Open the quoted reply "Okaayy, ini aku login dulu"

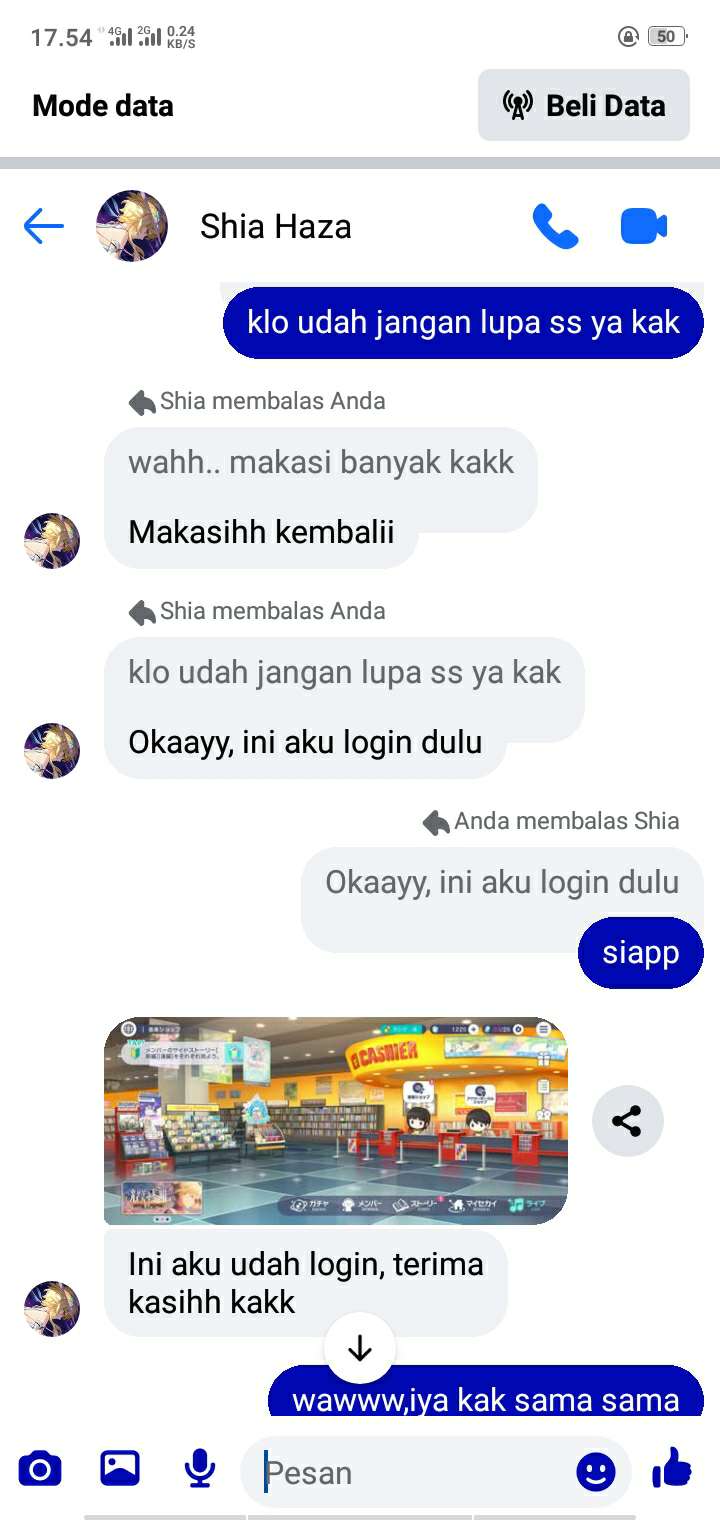(501, 883)
